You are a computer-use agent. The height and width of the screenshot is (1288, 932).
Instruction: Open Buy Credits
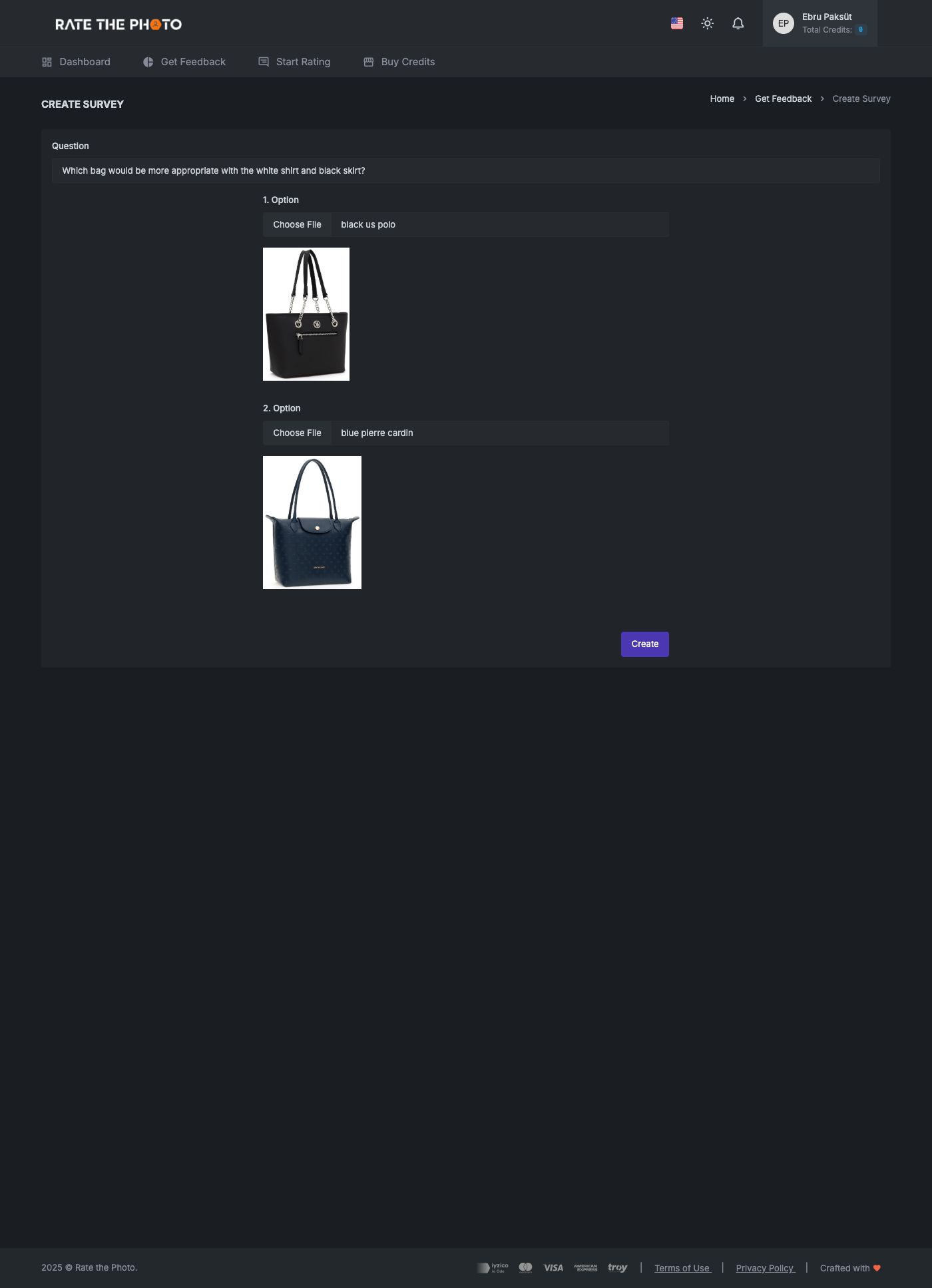point(399,62)
